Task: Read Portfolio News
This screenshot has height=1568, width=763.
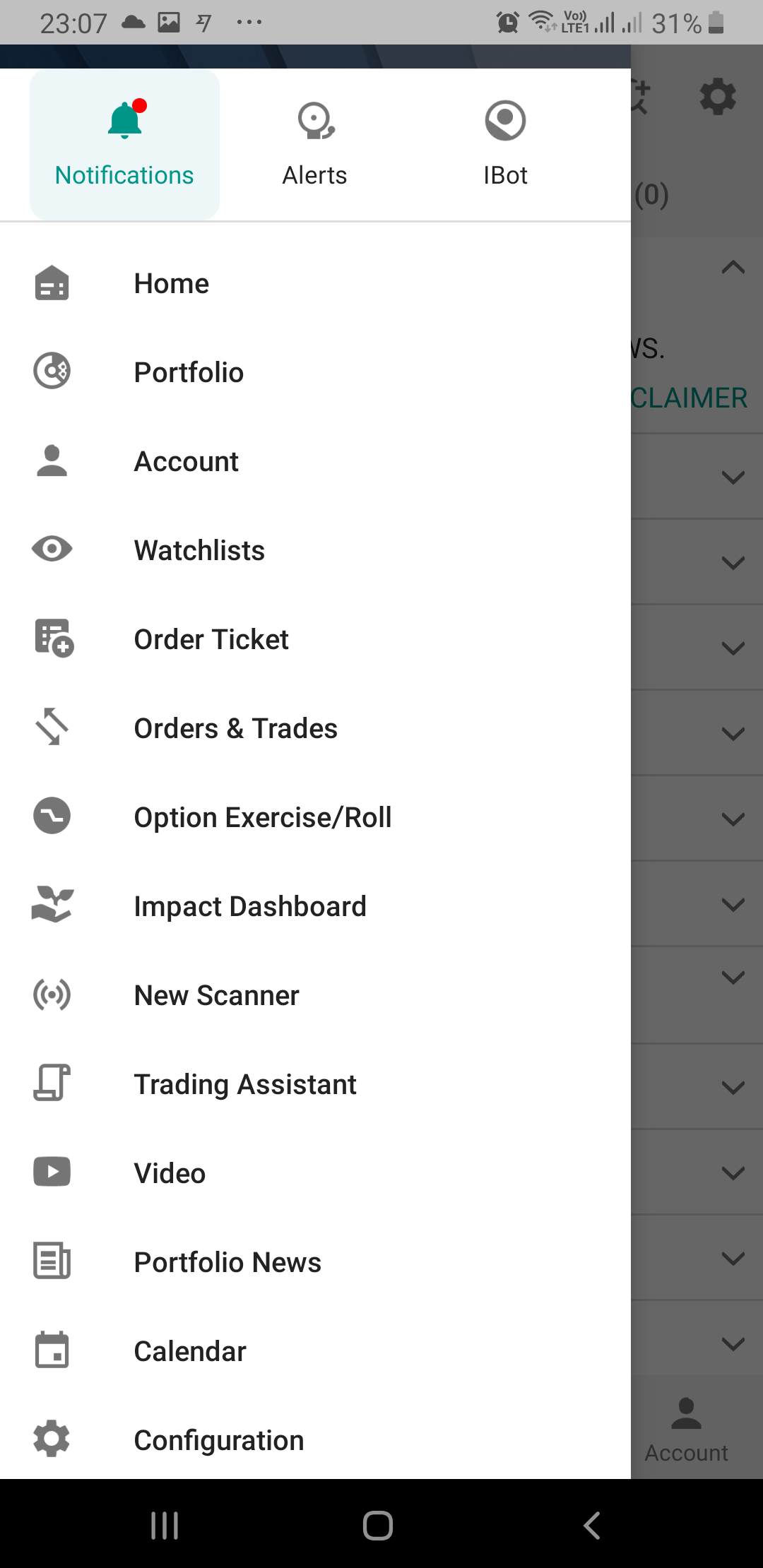Action: pos(227,1263)
